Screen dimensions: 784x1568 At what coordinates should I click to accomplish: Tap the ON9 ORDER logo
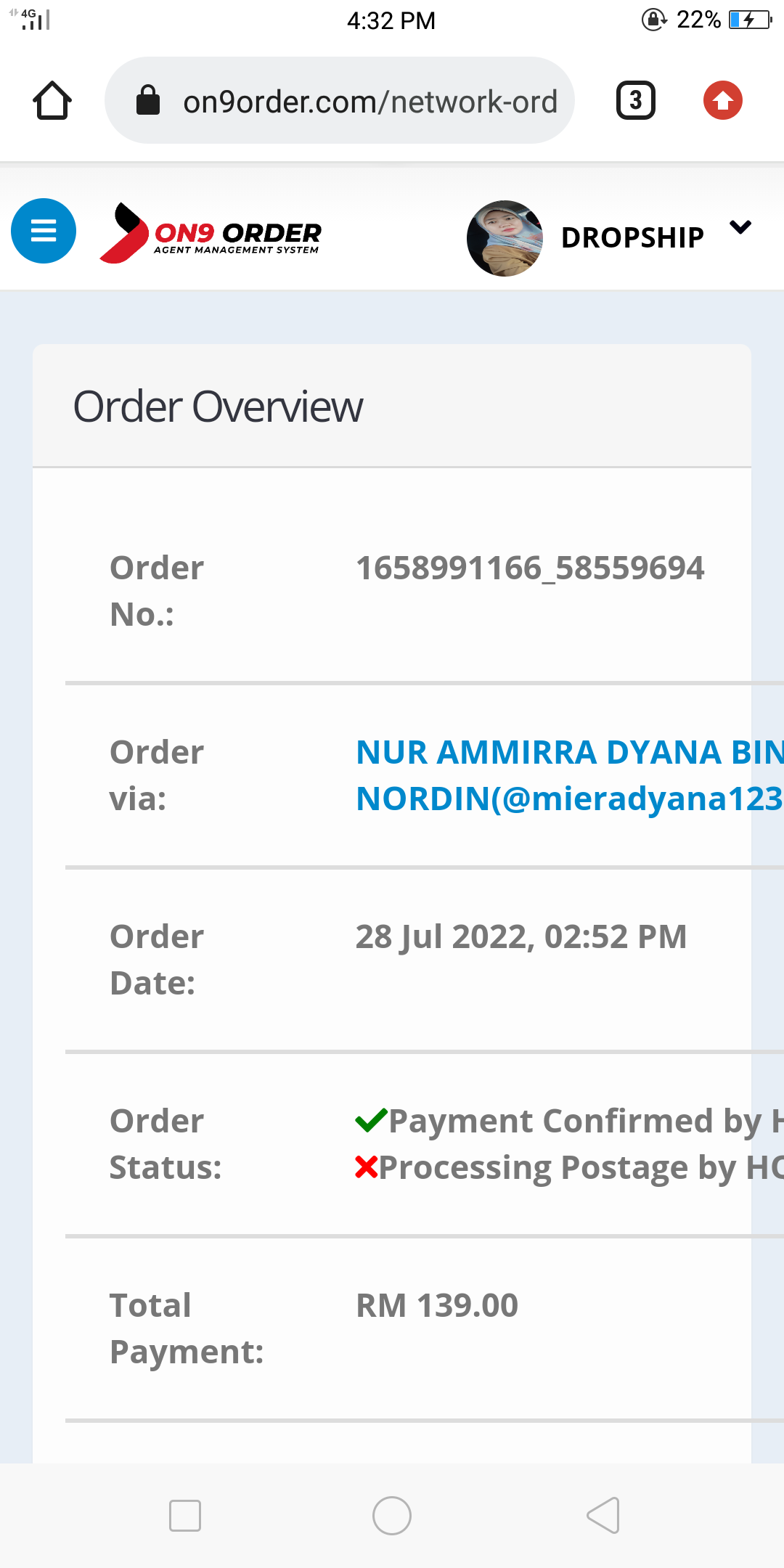(211, 233)
